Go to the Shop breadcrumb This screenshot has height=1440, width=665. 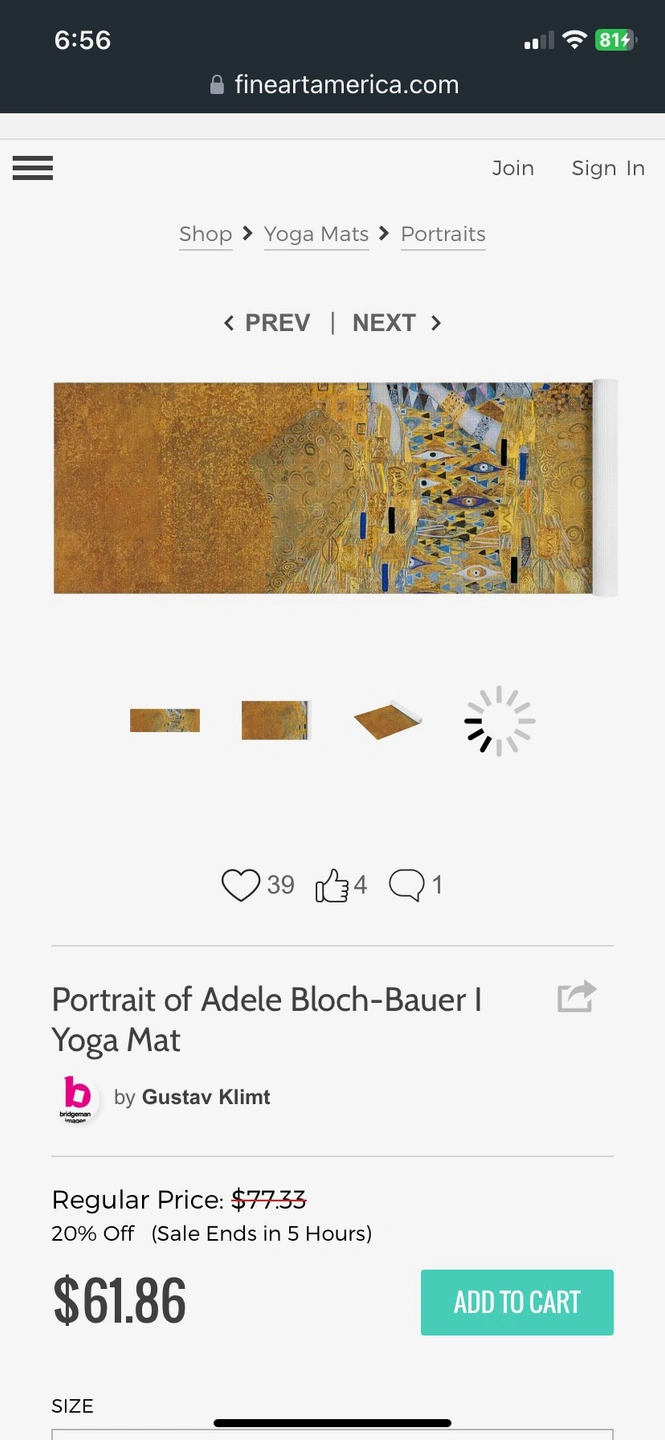click(x=205, y=234)
